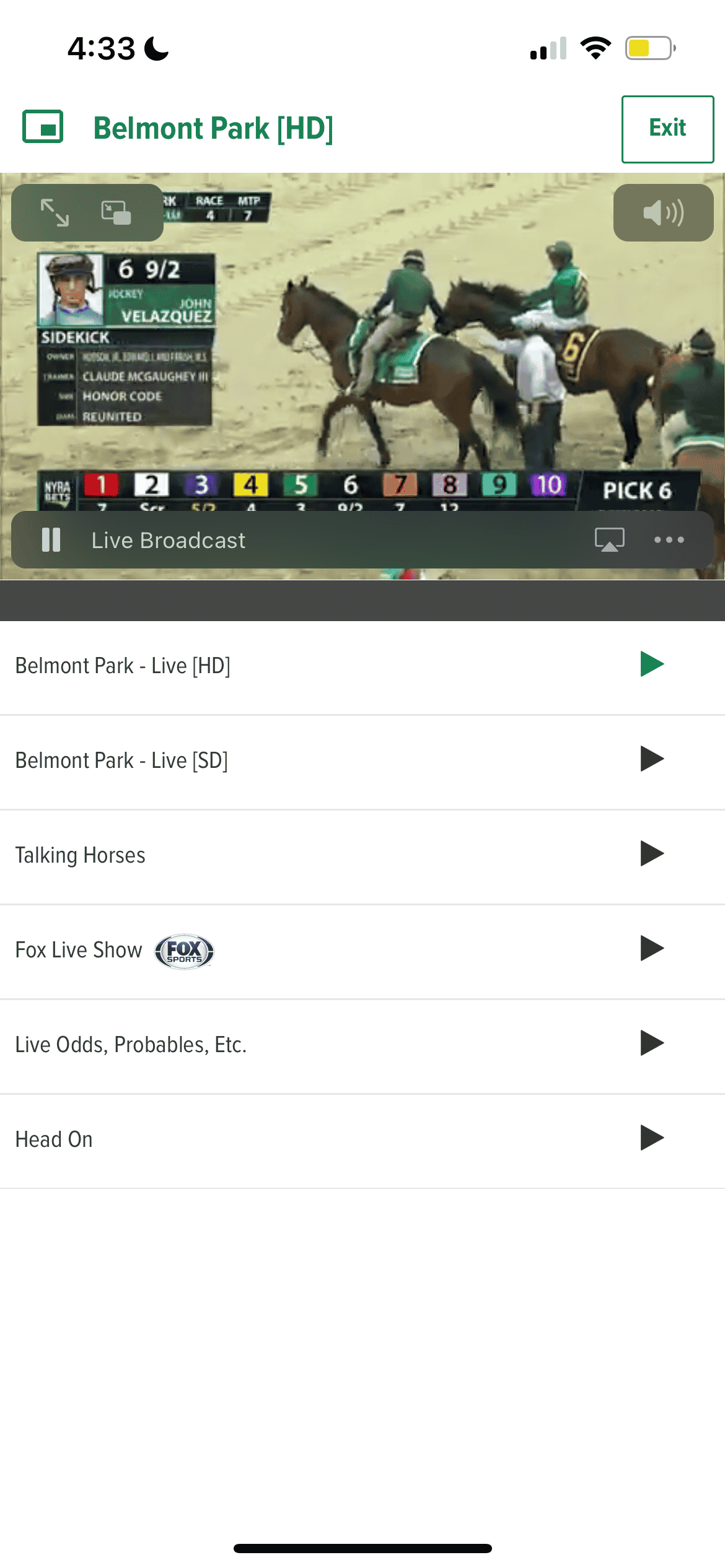Play the Talking Horses channel
The height and width of the screenshot is (1568, 725).
tap(362, 856)
